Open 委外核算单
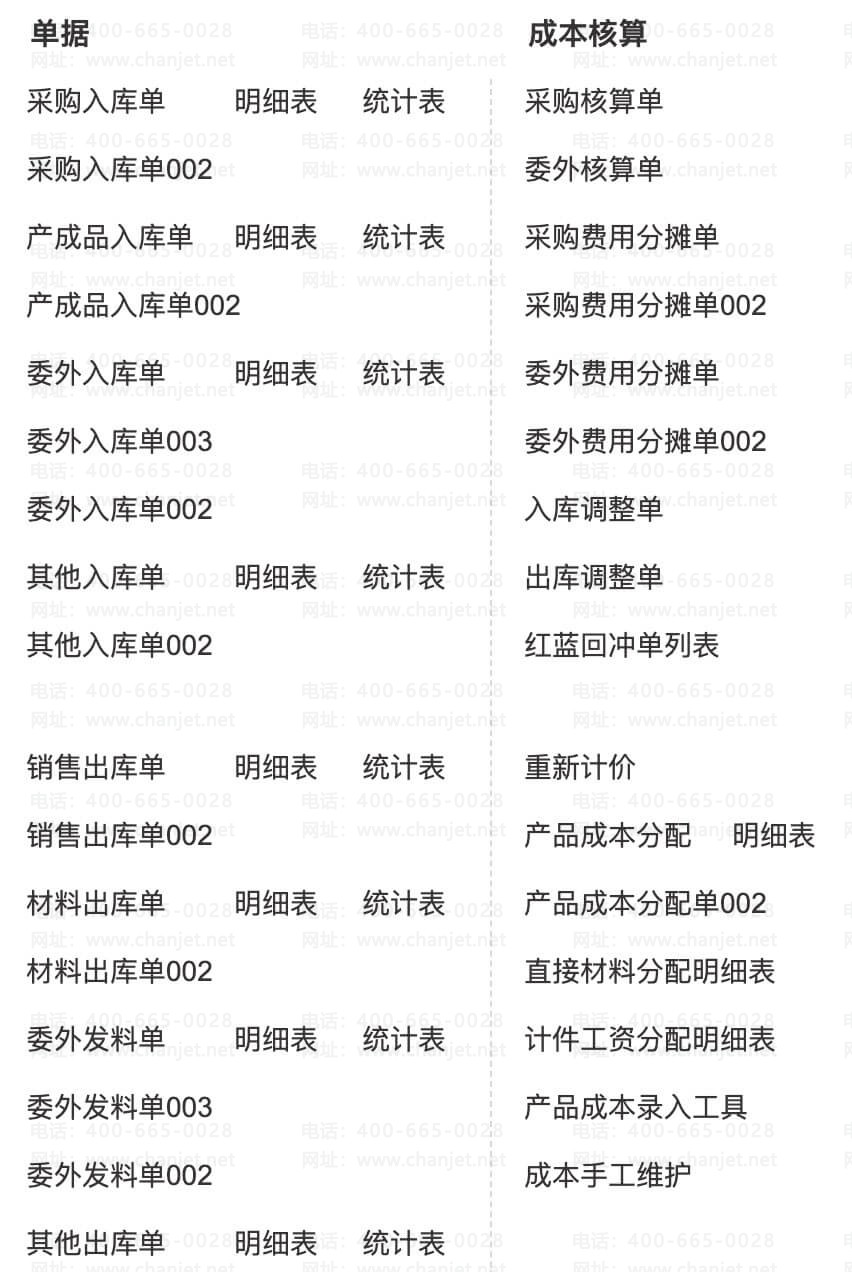The height and width of the screenshot is (1272, 852). click(594, 170)
